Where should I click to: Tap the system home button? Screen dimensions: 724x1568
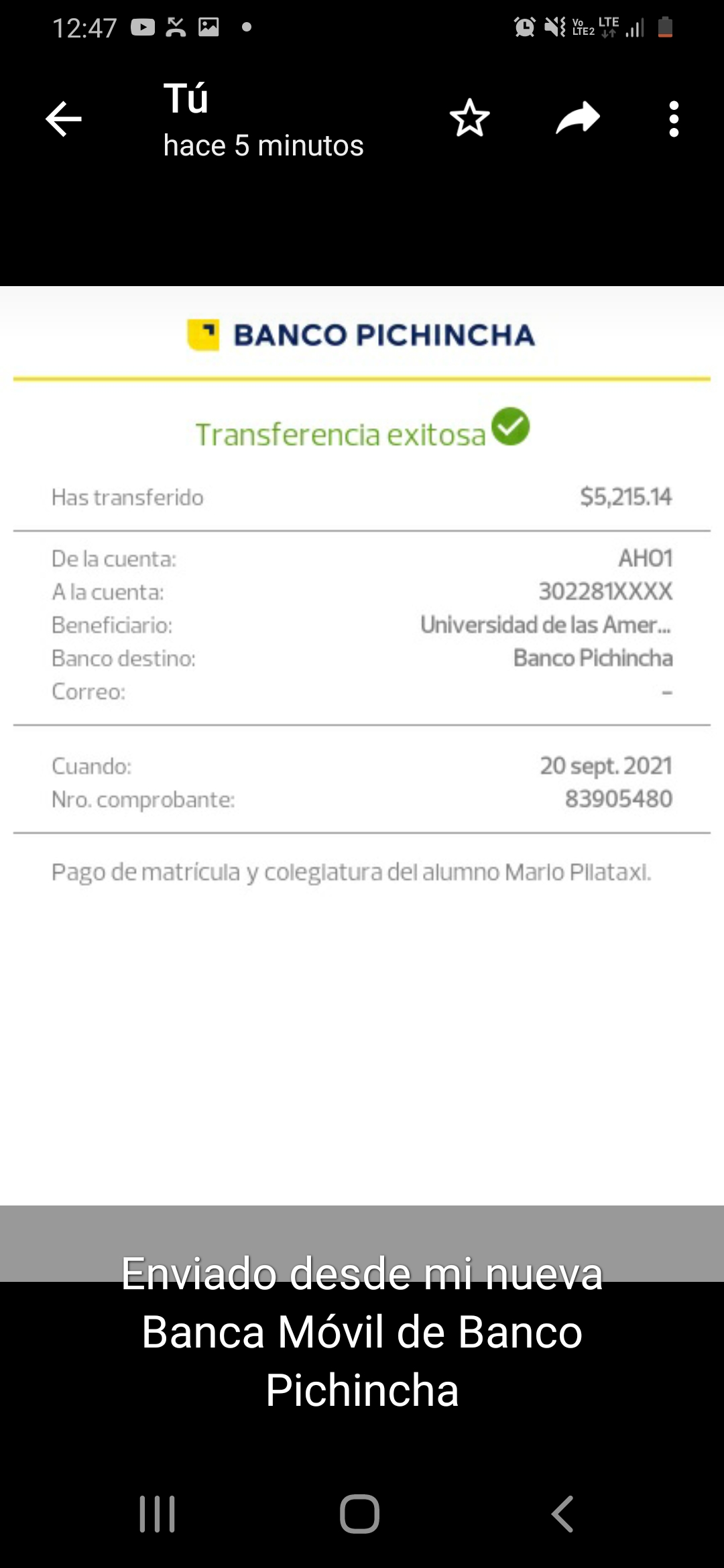[360, 1513]
